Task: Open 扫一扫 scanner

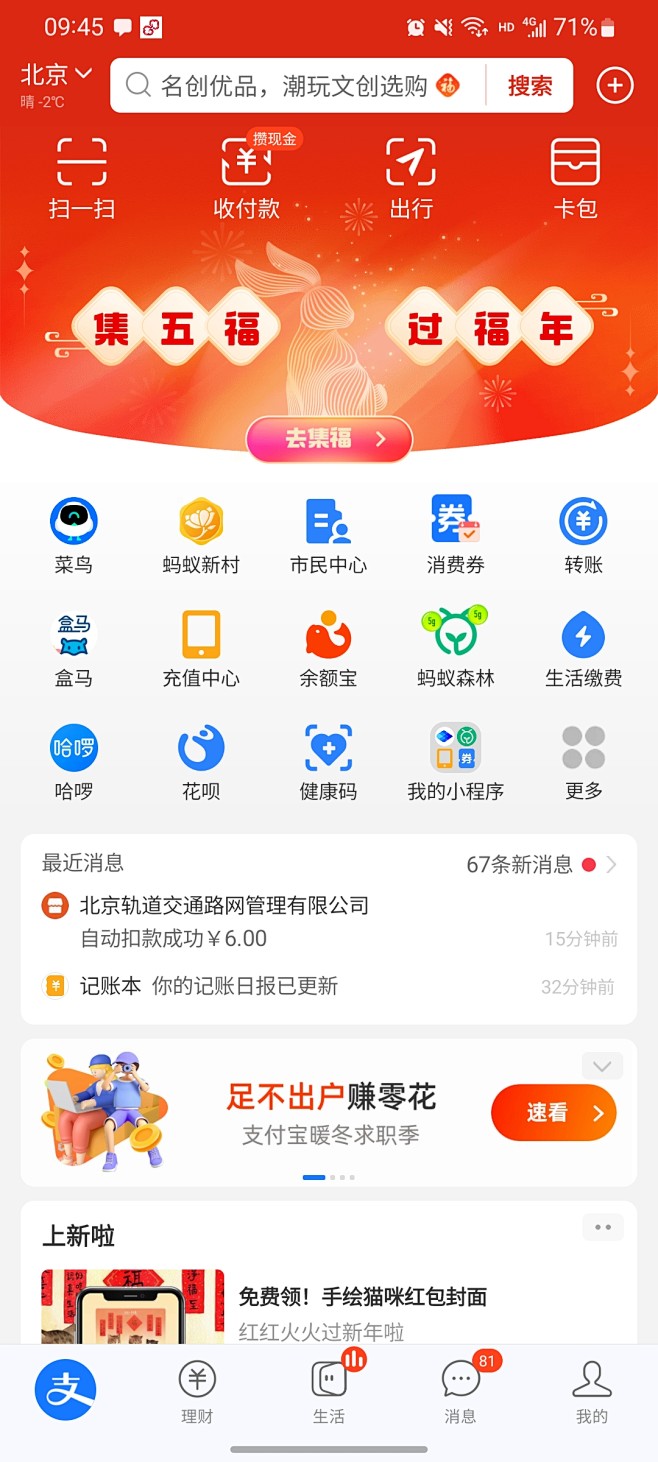Action: click(x=81, y=178)
